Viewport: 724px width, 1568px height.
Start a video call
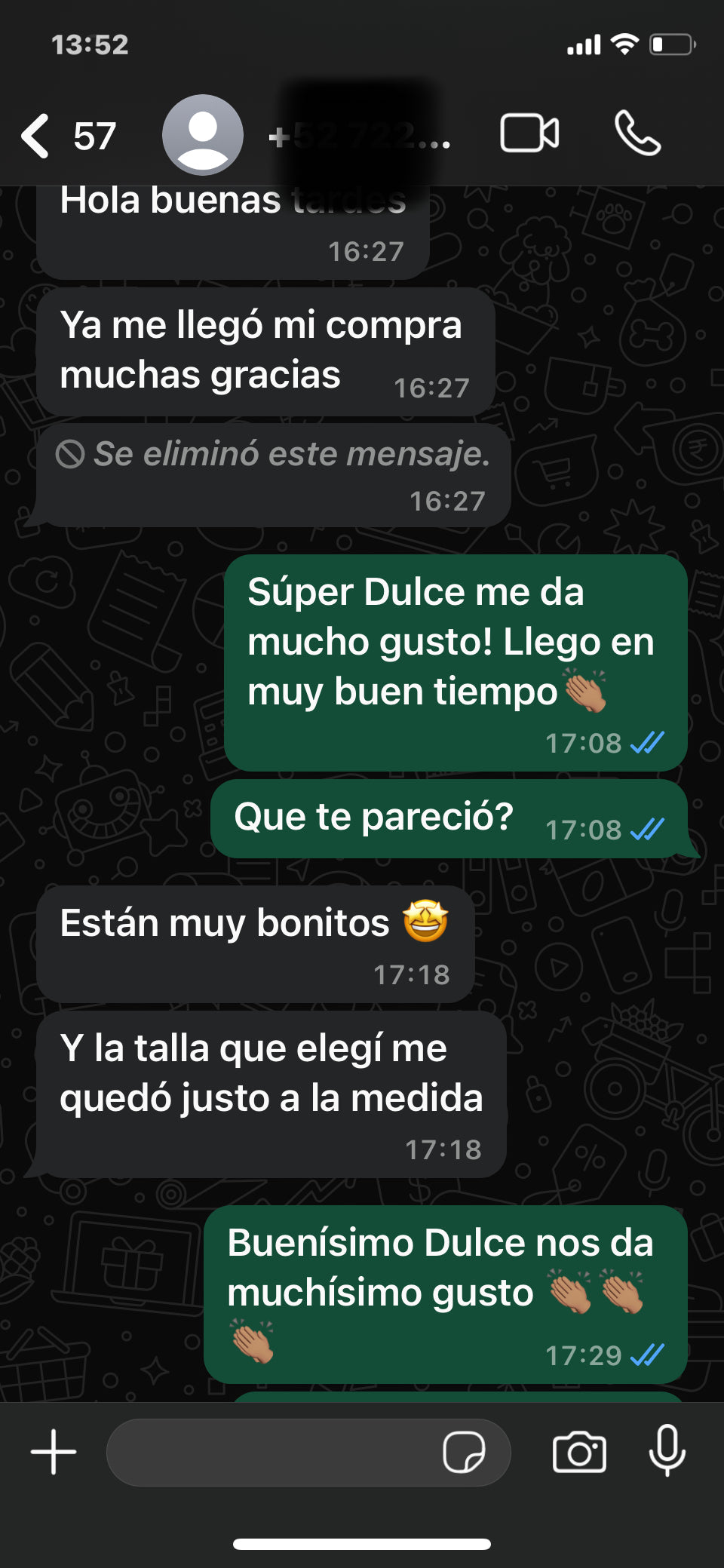[x=529, y=134]
